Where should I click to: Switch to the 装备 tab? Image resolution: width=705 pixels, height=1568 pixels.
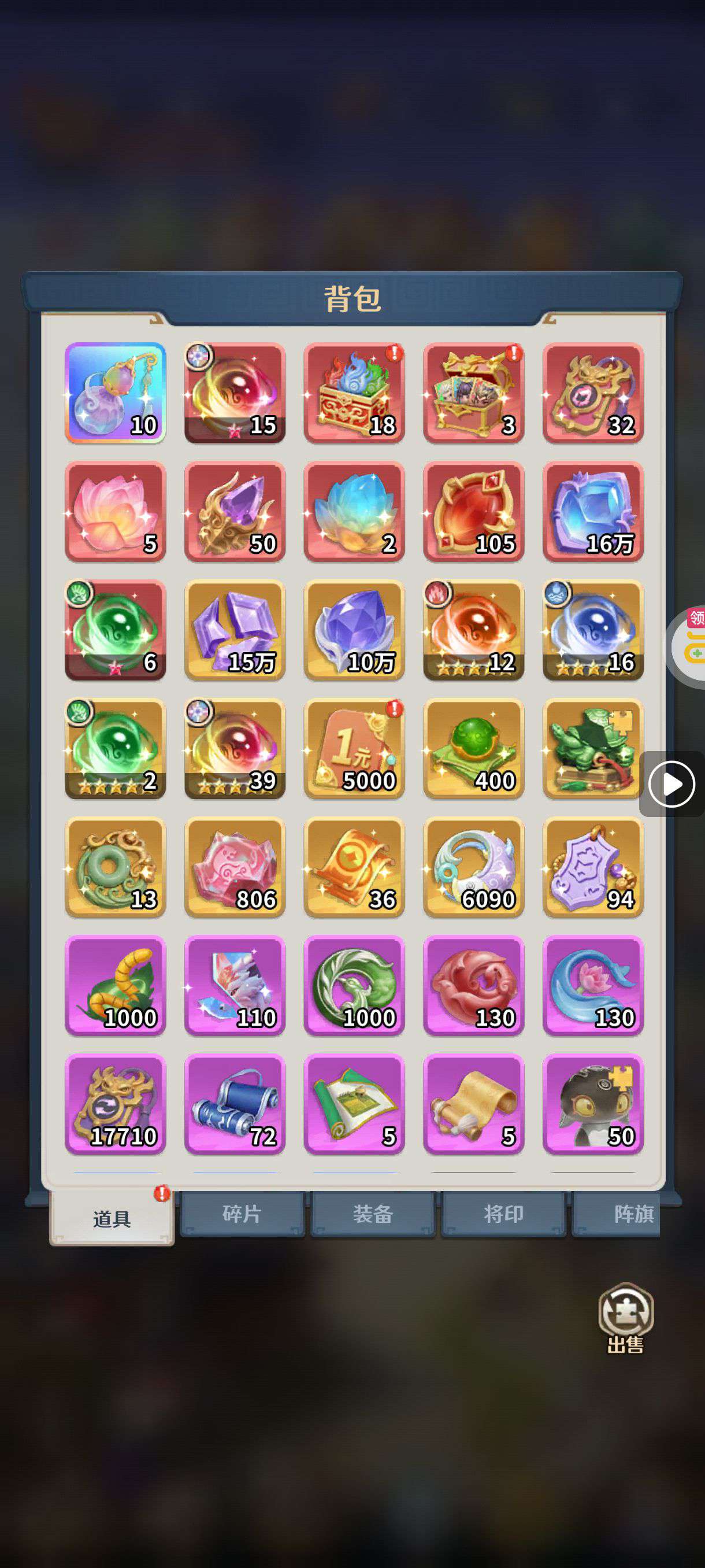coord(372,1214)
